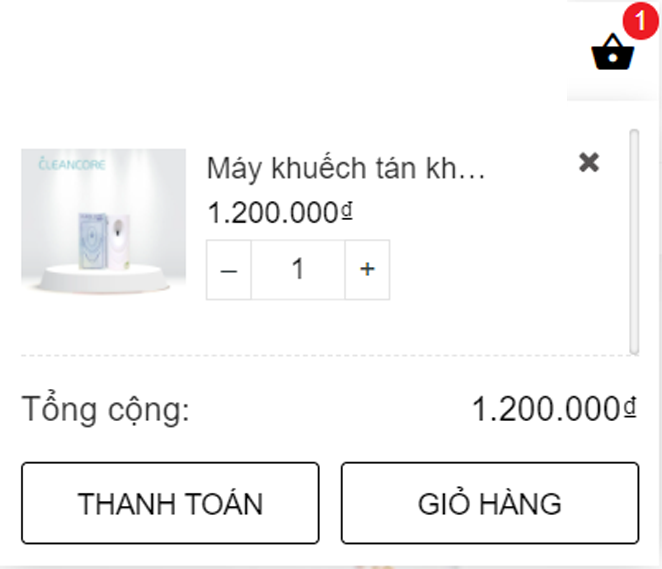662x569 pixels.
Task: Proceed with THANH TOÁN button
Action: point(170,503)
